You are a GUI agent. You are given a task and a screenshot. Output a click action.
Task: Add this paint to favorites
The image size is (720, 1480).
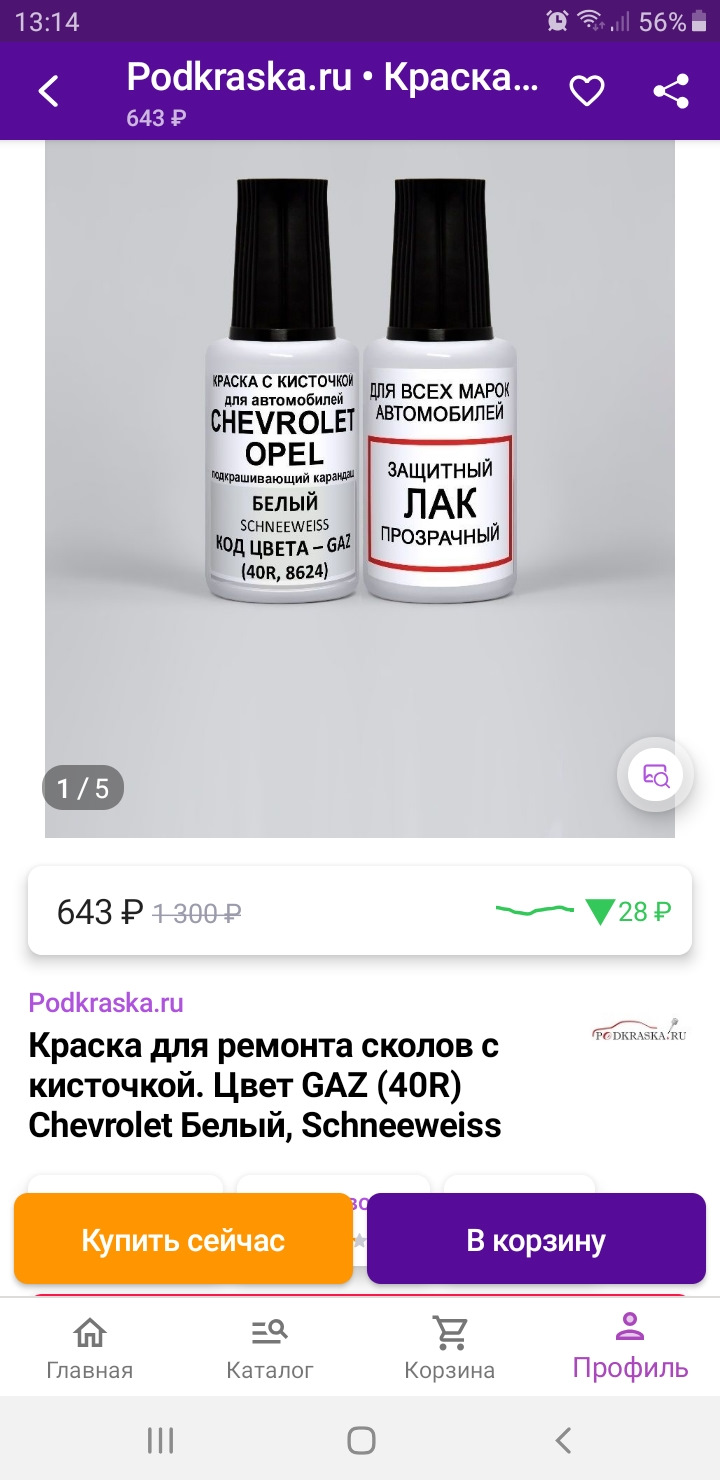click(587, 92)
